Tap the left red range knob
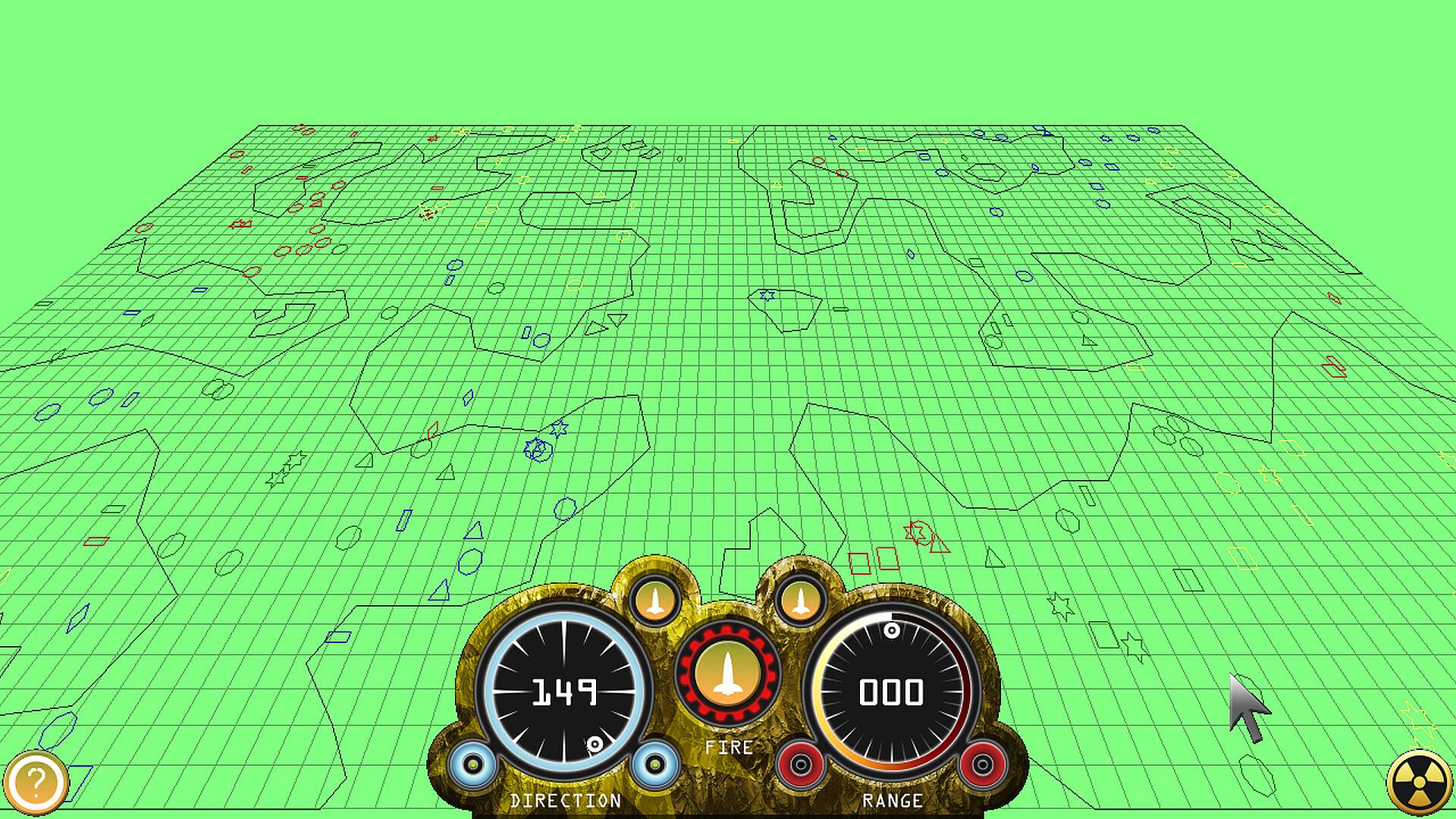1456x819 pixels. 801,764
